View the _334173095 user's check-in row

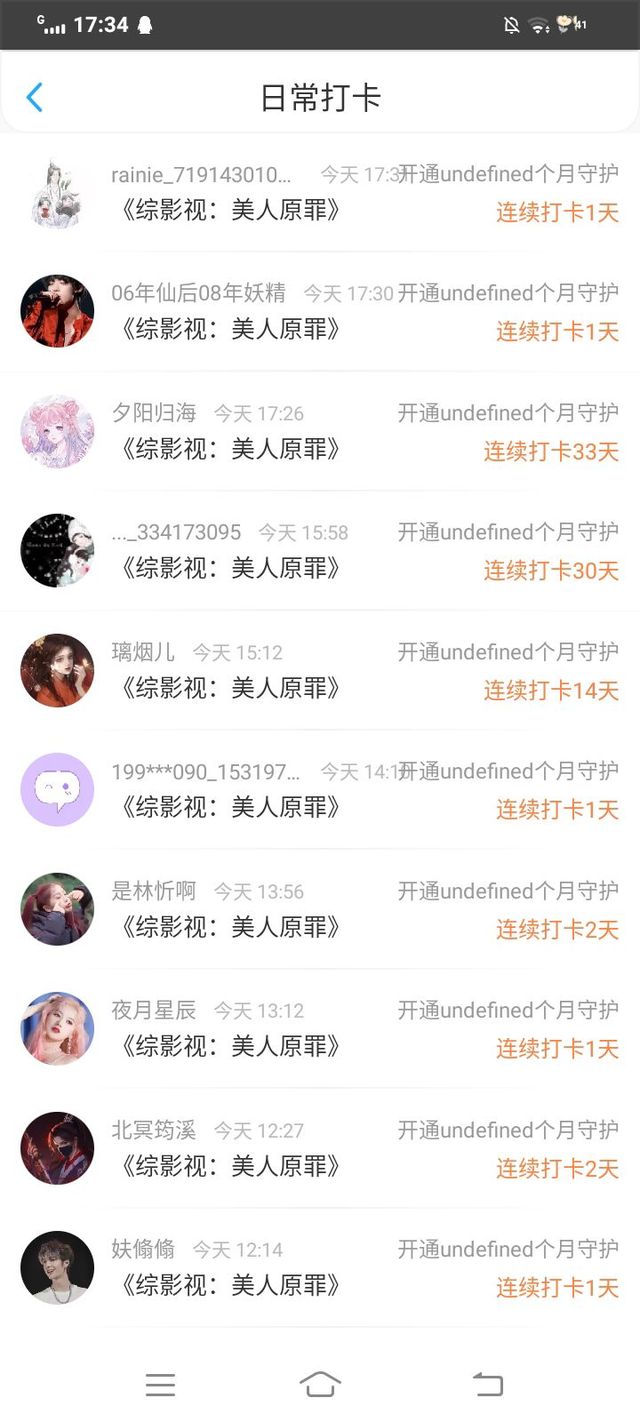click(x=320, y=551)
